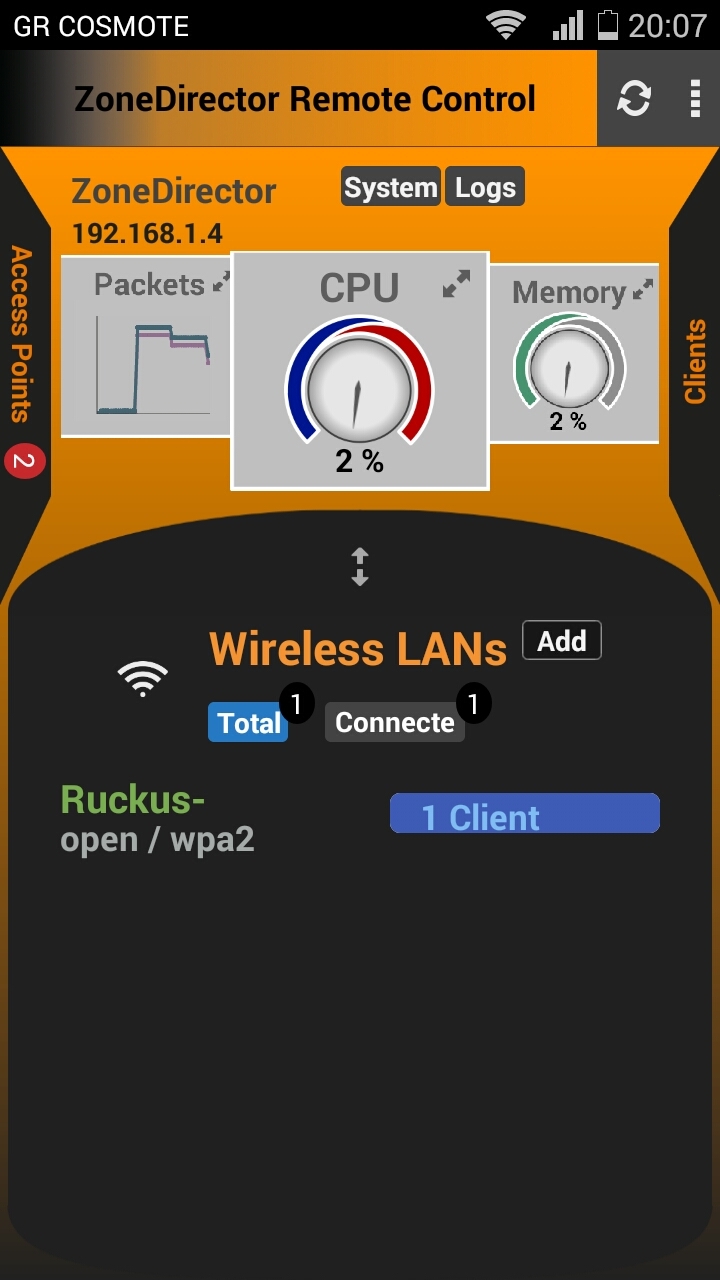Select the Total filter
Screen dimensions: 720x1280
248,722
